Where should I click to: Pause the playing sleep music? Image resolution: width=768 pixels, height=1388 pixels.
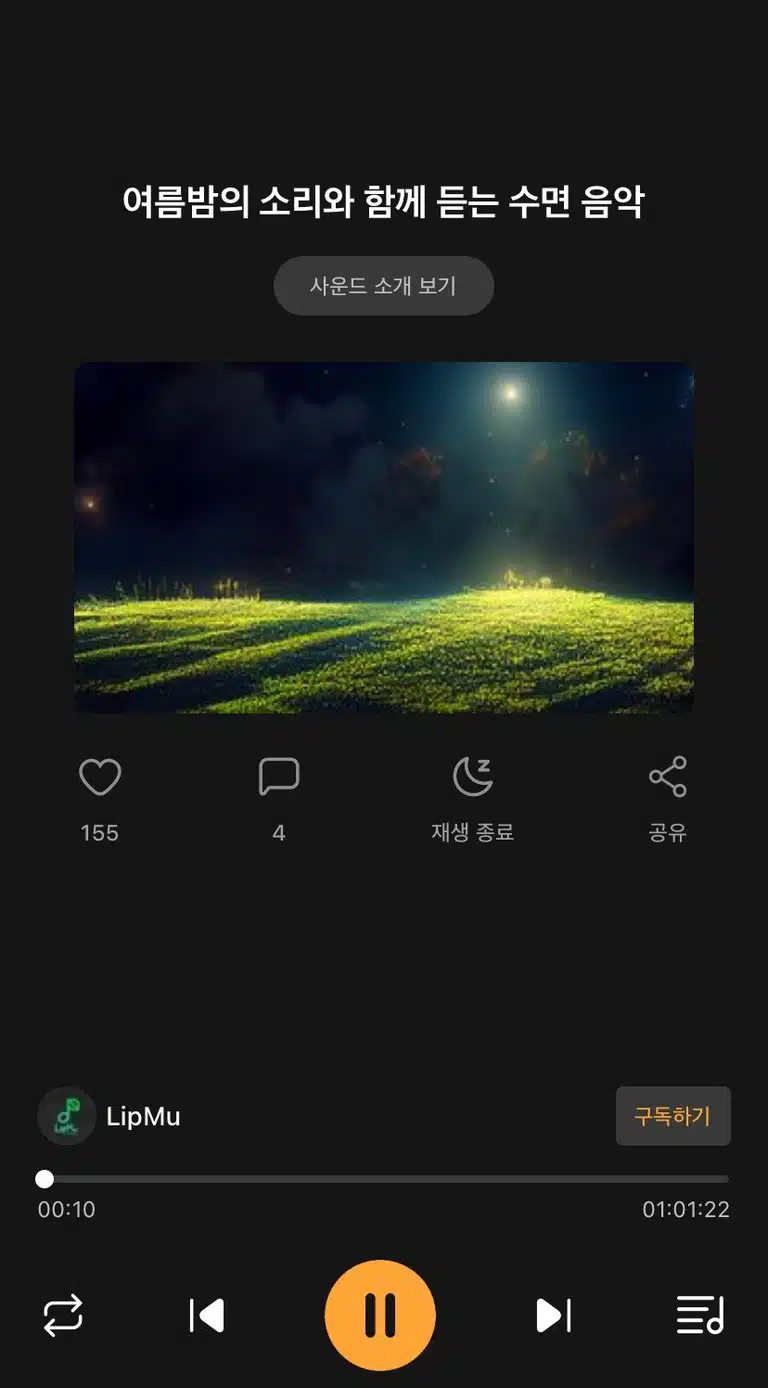(x=380, y=1315)
